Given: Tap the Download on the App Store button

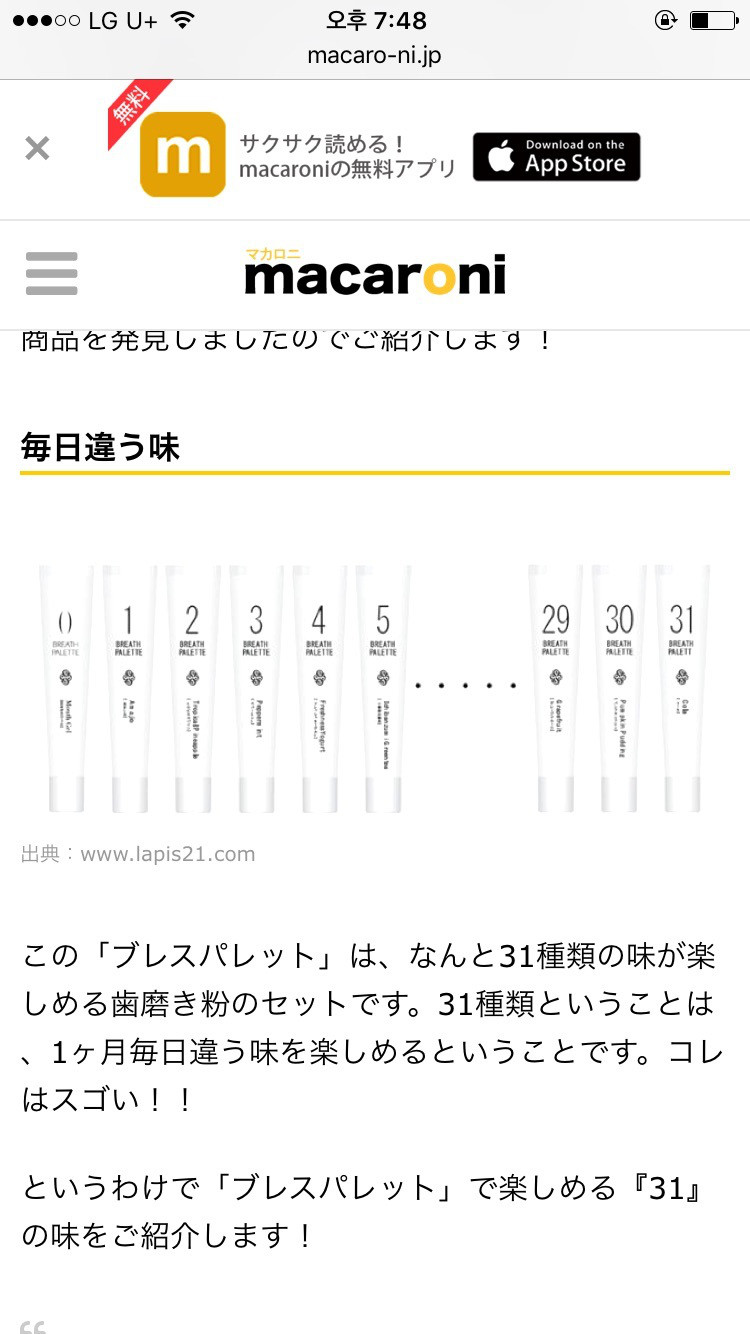Looking at the screenshot, I should pyautogui.click(x=556, y=157).
